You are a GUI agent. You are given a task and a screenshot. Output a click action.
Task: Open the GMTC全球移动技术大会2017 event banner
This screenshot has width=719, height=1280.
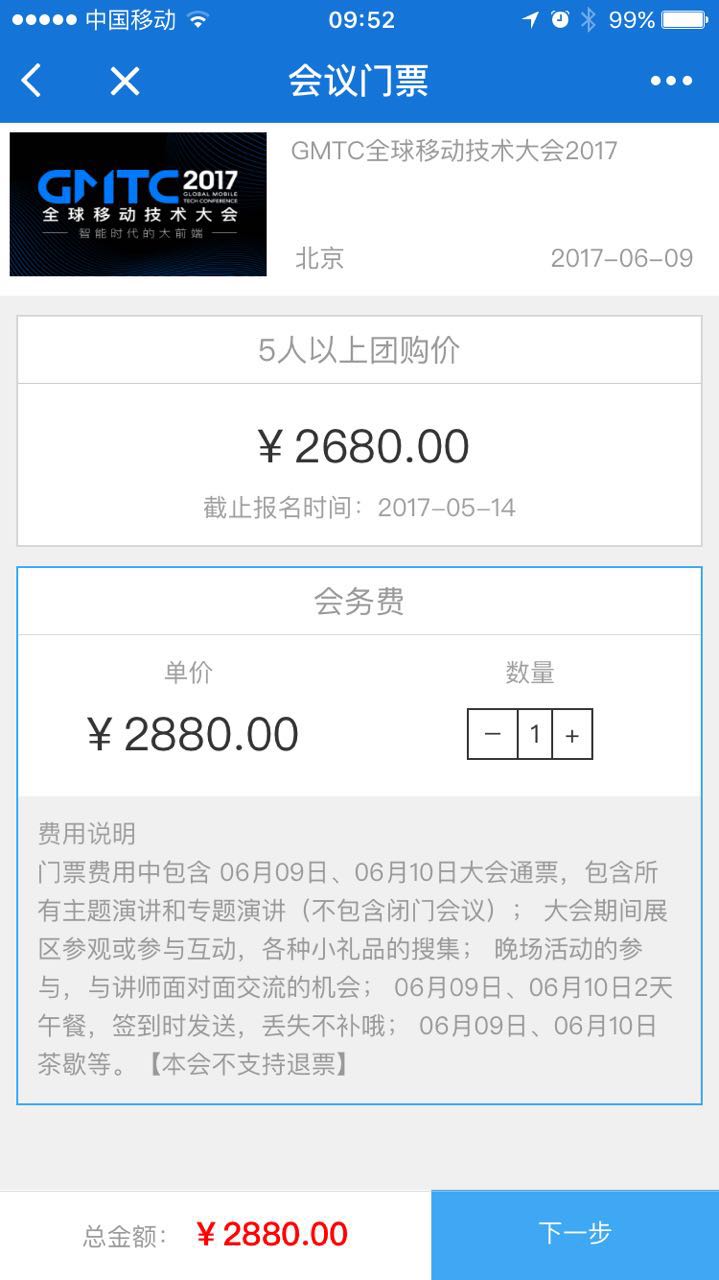(x=138, y=204)
